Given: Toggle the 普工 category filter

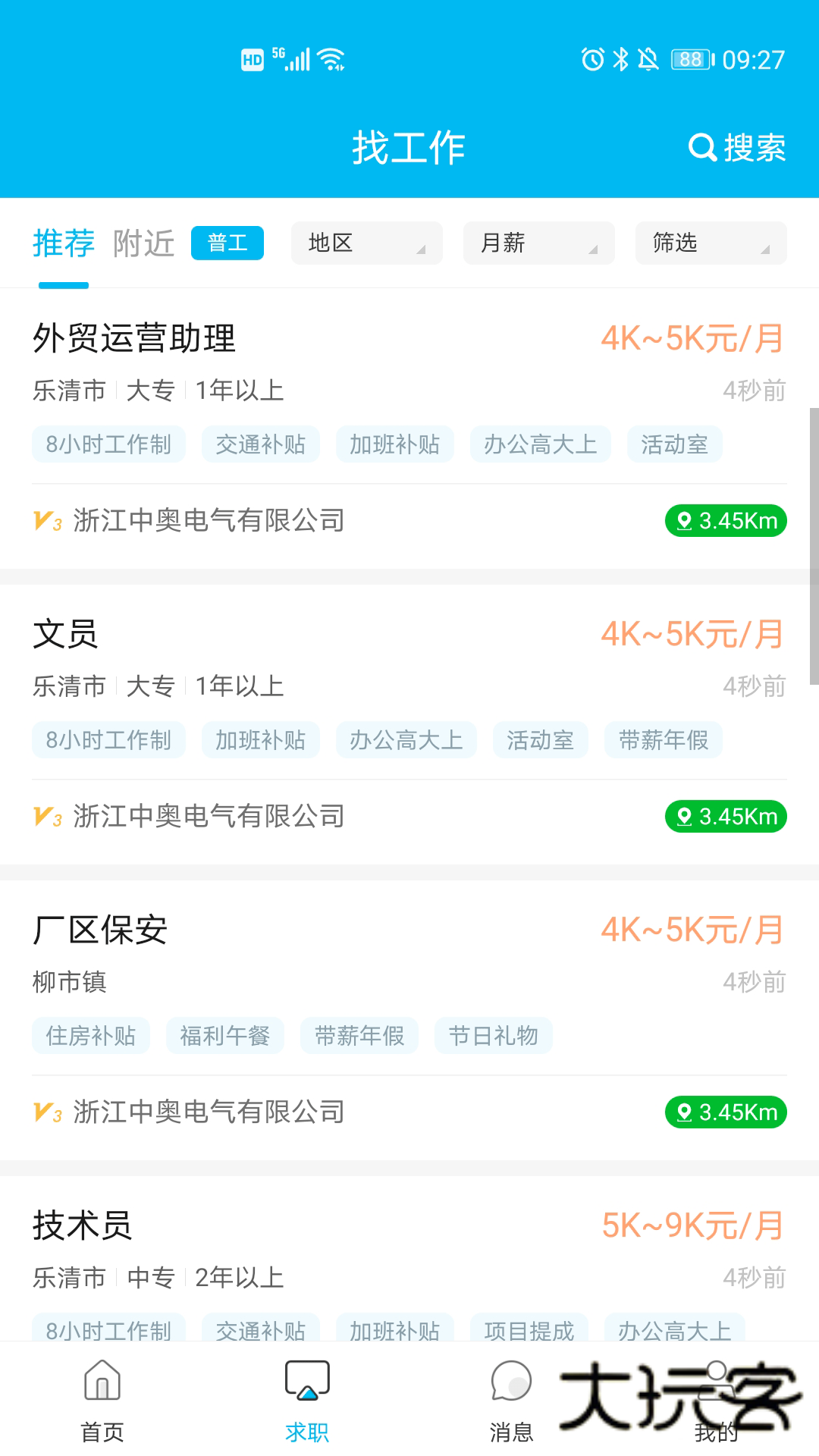Looking at the screenshot, I should 228,243.
